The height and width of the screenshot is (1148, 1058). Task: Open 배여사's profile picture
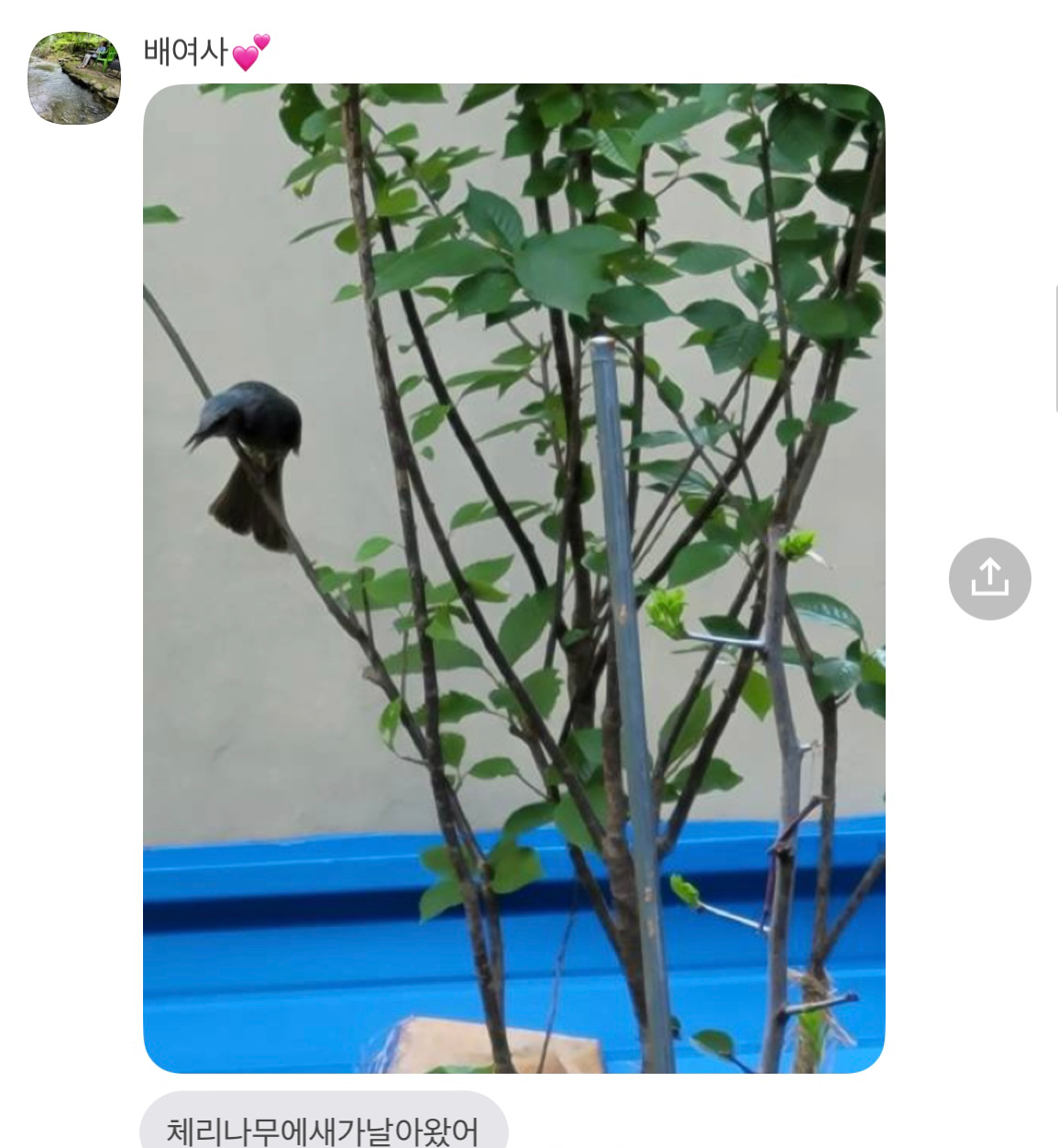[x=74, y=78]
